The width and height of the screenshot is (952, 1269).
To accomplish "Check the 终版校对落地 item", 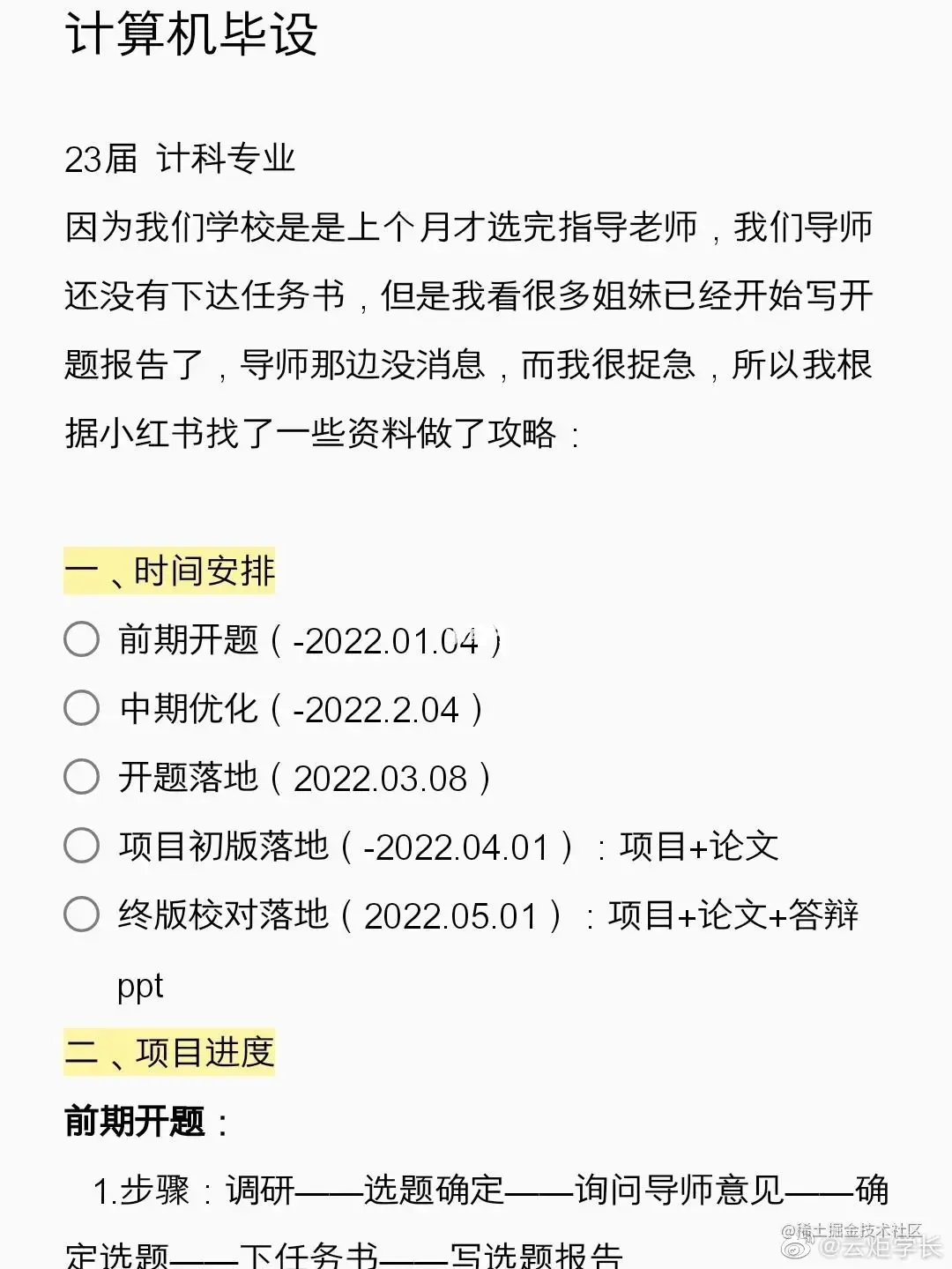I will [82, 914].
